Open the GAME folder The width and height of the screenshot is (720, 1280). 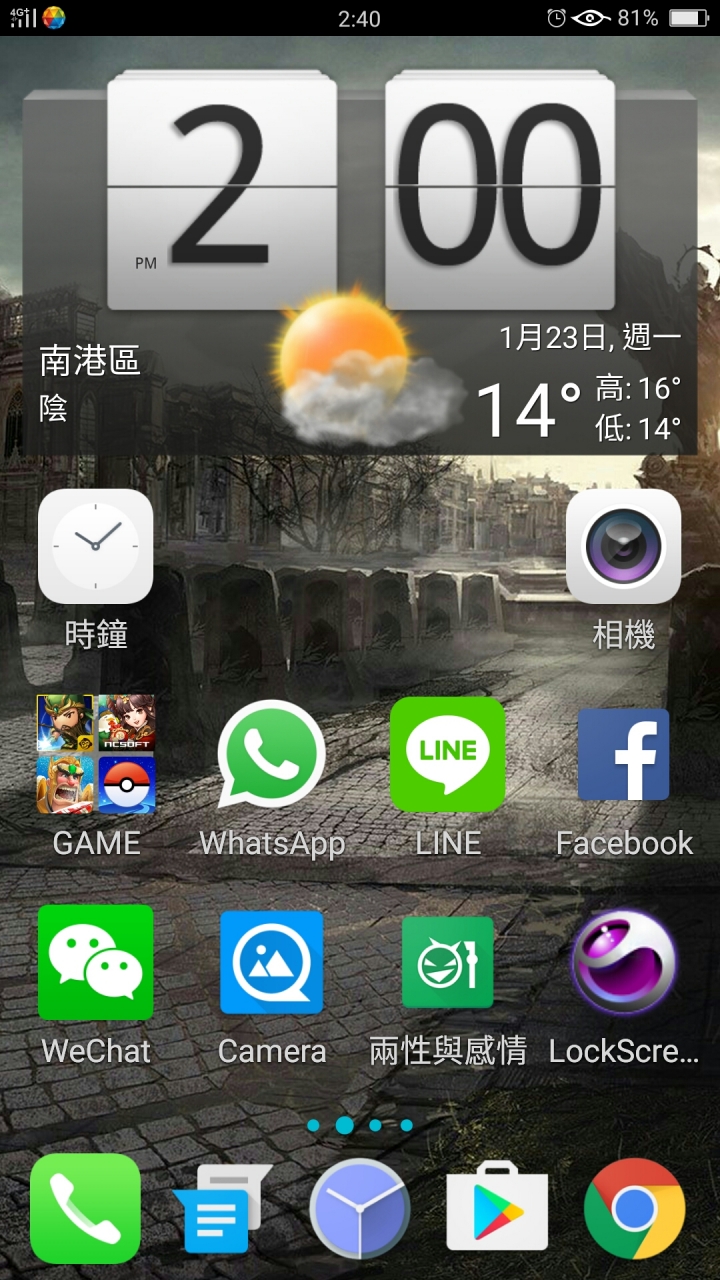click(95, 755)
